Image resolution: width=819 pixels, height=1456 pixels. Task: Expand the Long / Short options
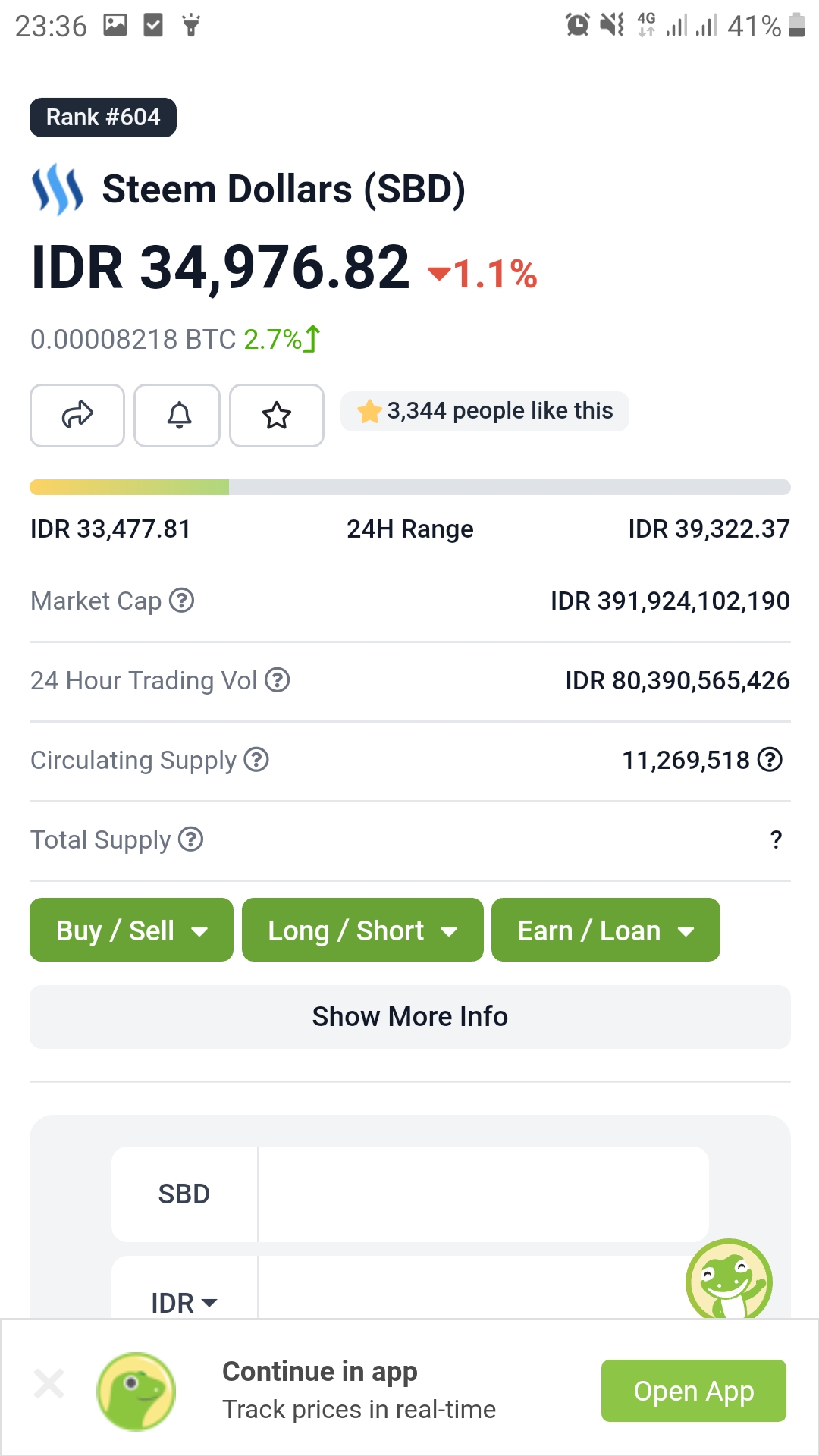pos(362,930)
